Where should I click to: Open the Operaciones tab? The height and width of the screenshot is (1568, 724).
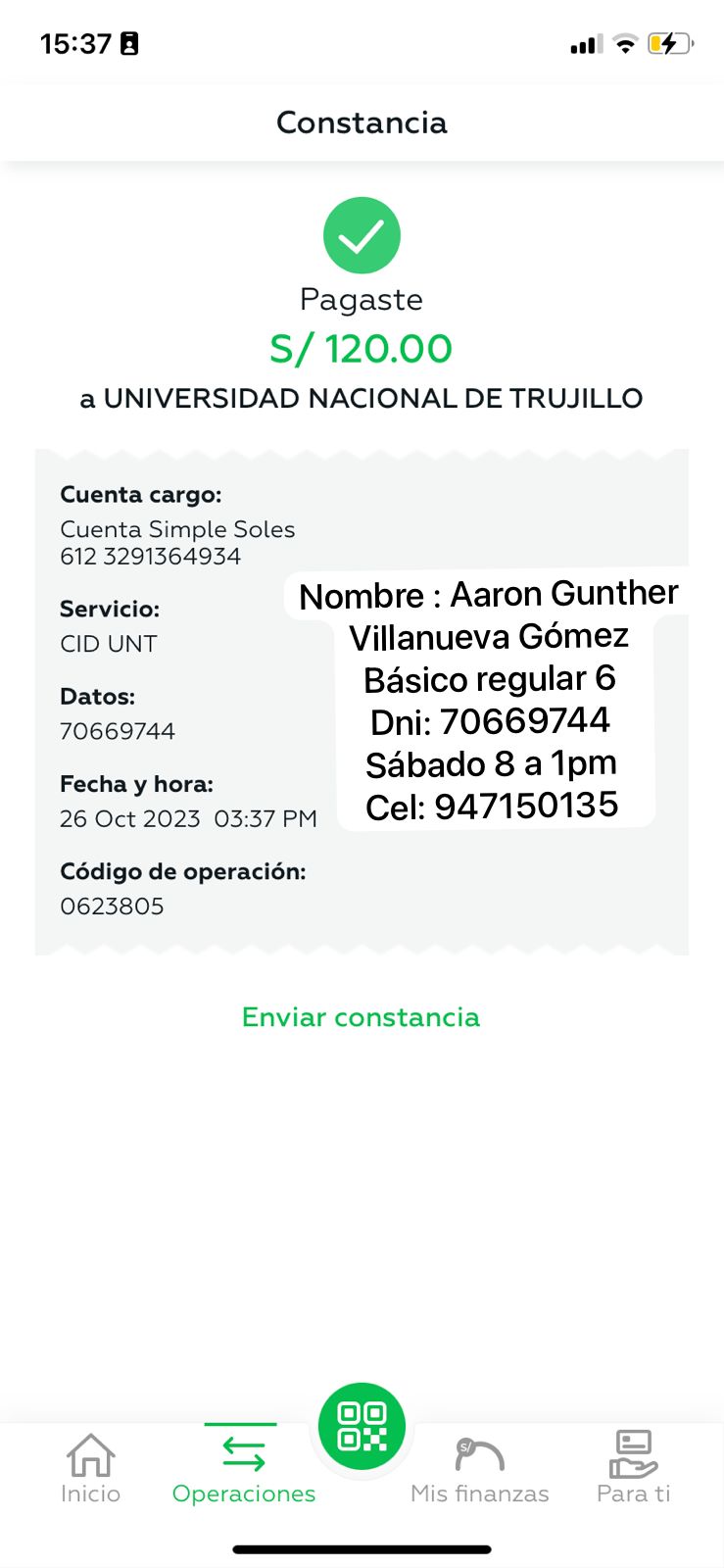pyautogui.click(x=243, y=1467)
